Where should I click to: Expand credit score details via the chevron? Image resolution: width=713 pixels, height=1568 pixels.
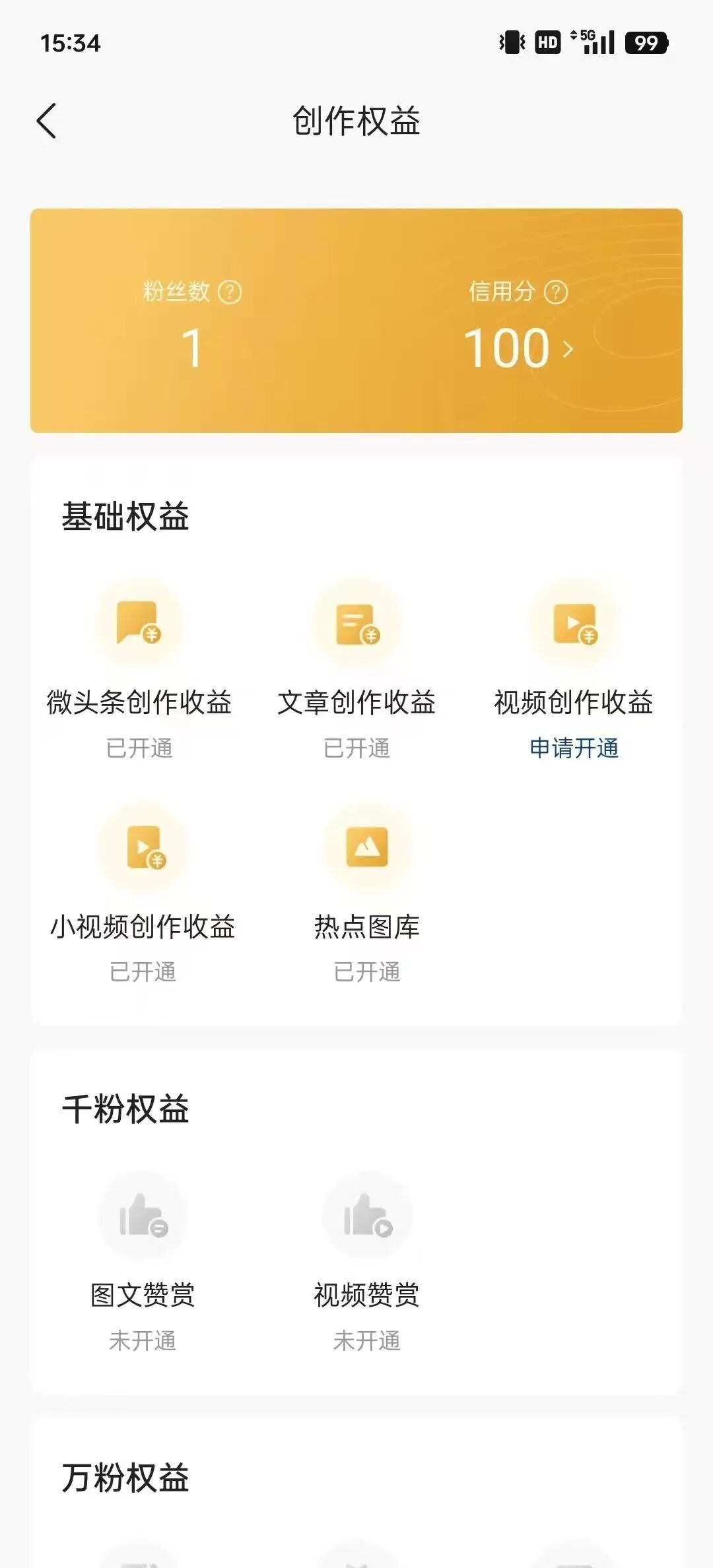[568, 350]
